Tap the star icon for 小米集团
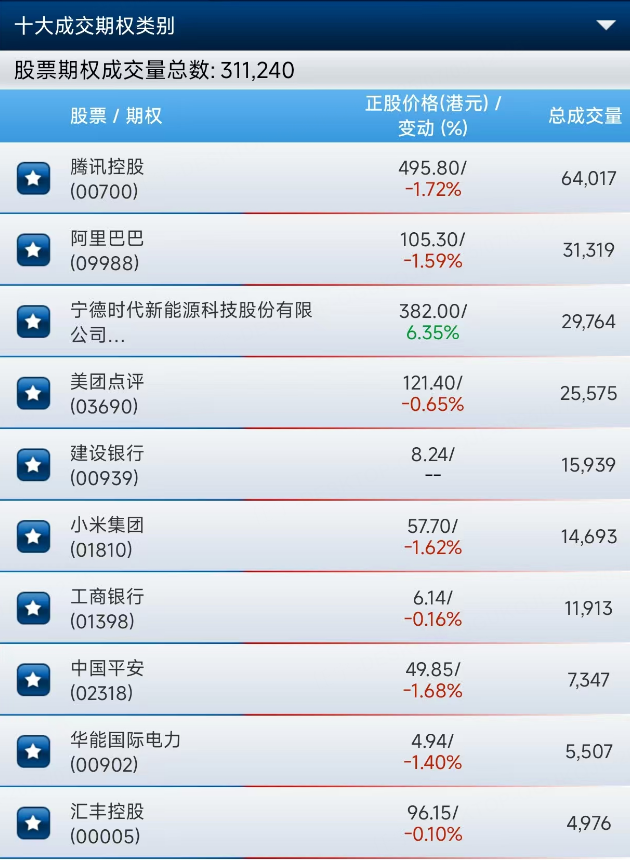630x860 pixels. [33, 536]
